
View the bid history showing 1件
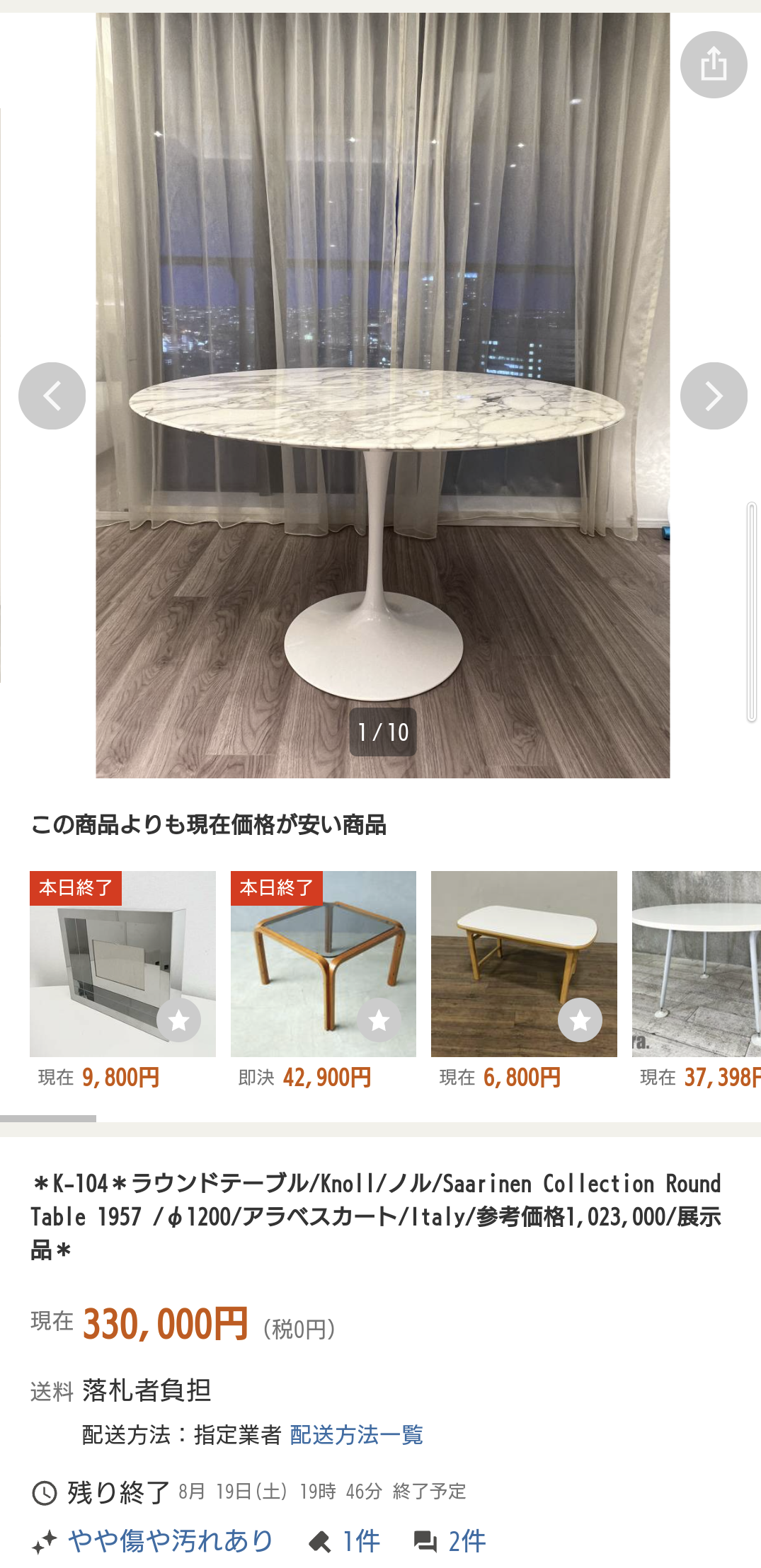[345, 1541]
